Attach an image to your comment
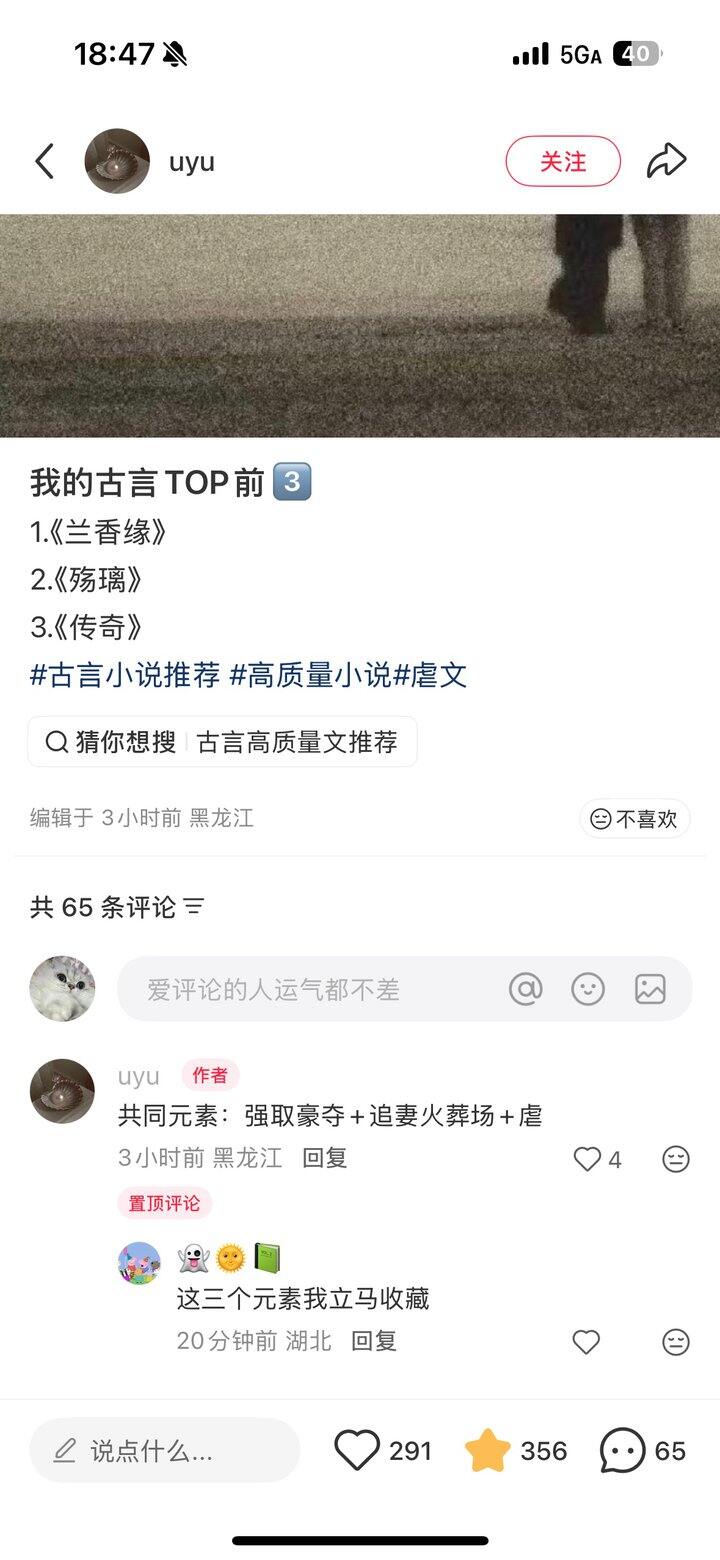 650,989
